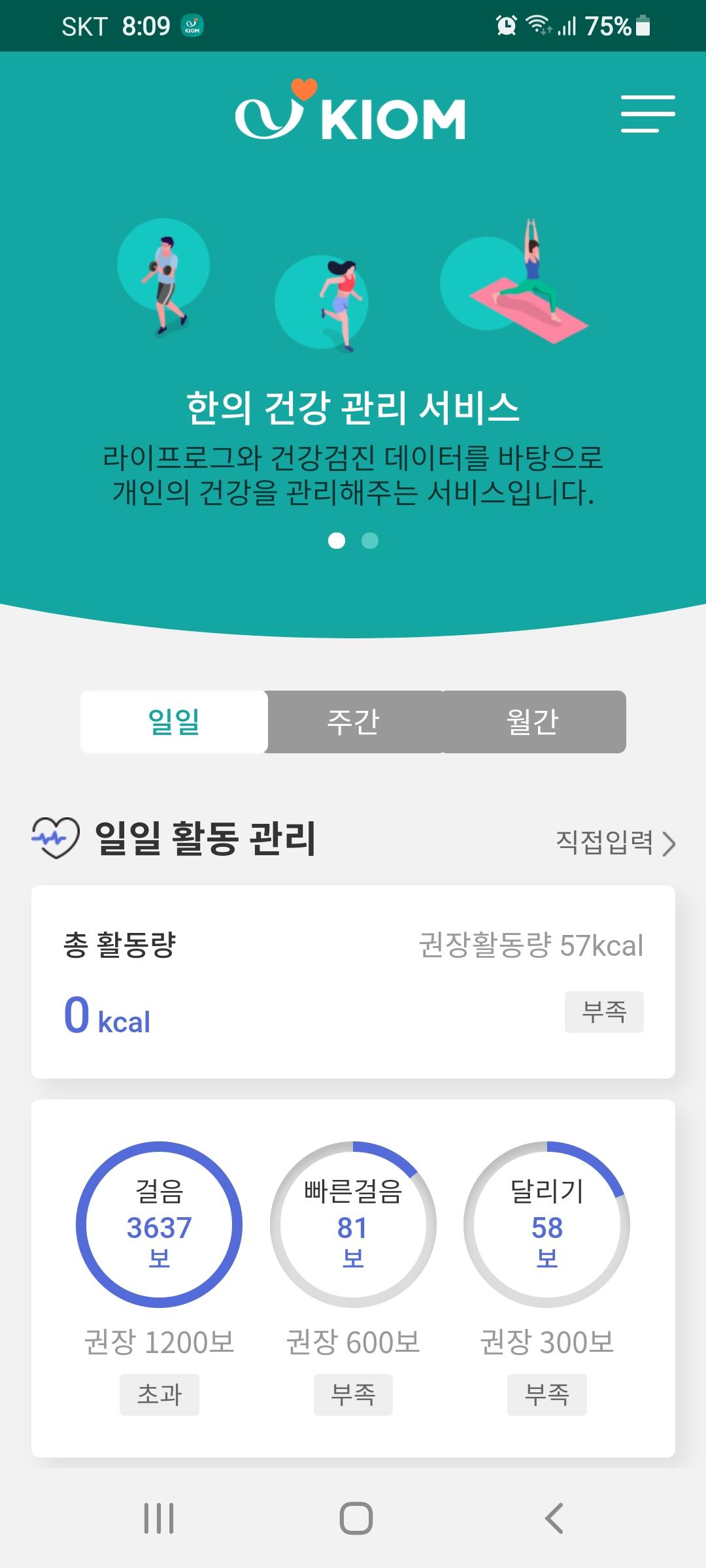Tap the system back button
The height and width of the screenshot is (1568, 706).
click(554, 1518)
